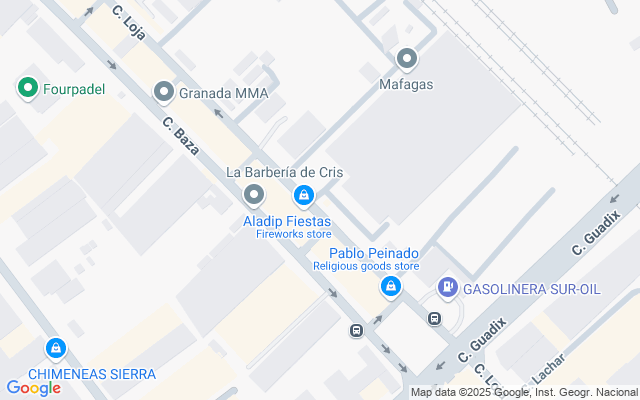The height and width of the screenshot is (400, 640).
Task: Open La Barbería de Cris marker
Action: pos(254,194)
